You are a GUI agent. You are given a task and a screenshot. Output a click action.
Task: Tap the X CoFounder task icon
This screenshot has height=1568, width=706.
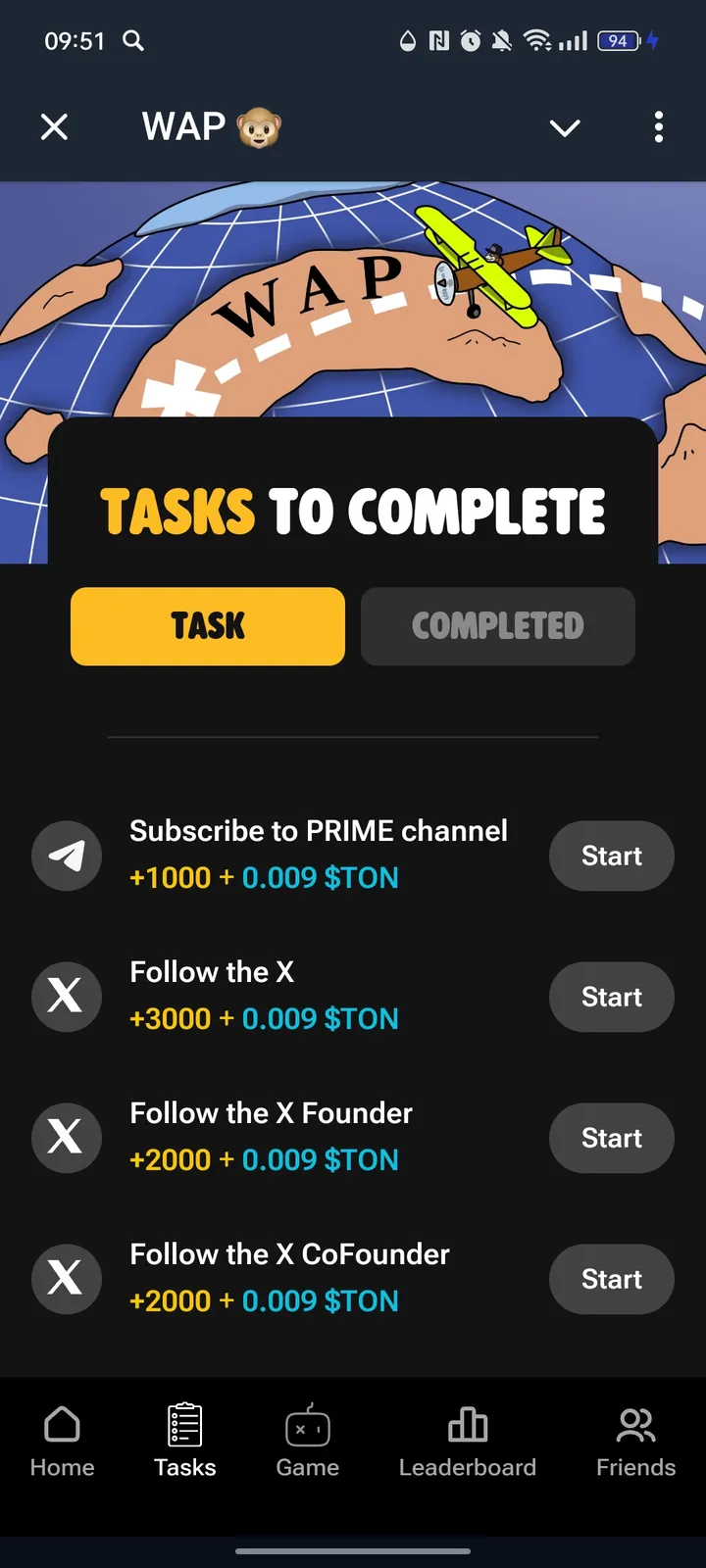pos(67,1279)
